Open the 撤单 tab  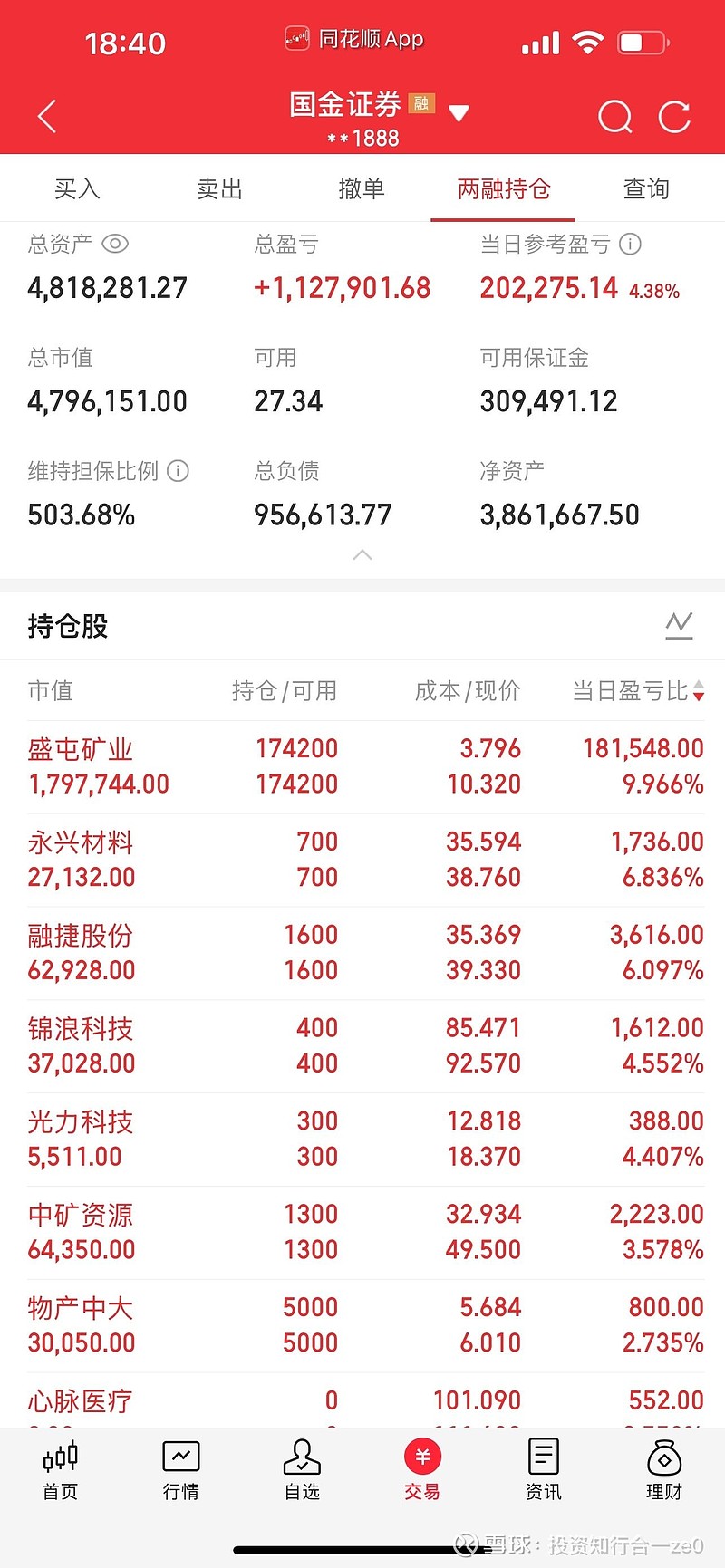tap(362, 188)
